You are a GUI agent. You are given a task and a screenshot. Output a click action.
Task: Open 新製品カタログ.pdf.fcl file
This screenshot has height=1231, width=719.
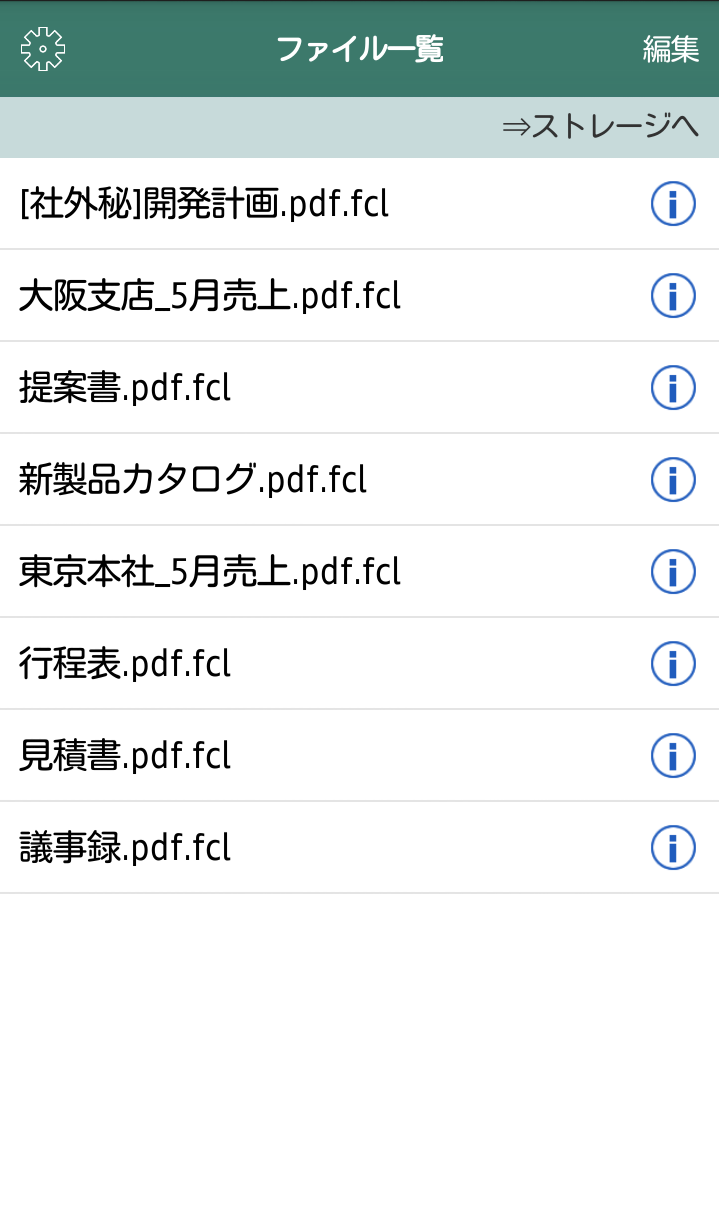coord(193,480)
